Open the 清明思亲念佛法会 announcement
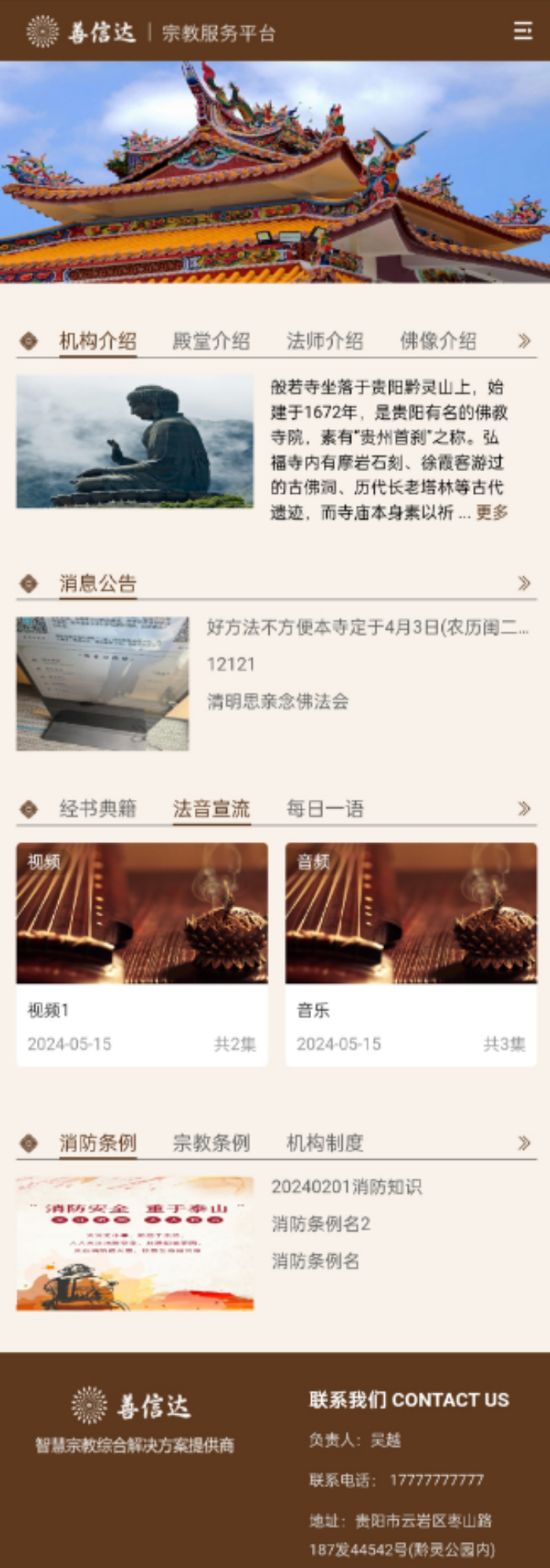Image resolution: width=550 pixels, height=1568 pixels. [277, 701]
